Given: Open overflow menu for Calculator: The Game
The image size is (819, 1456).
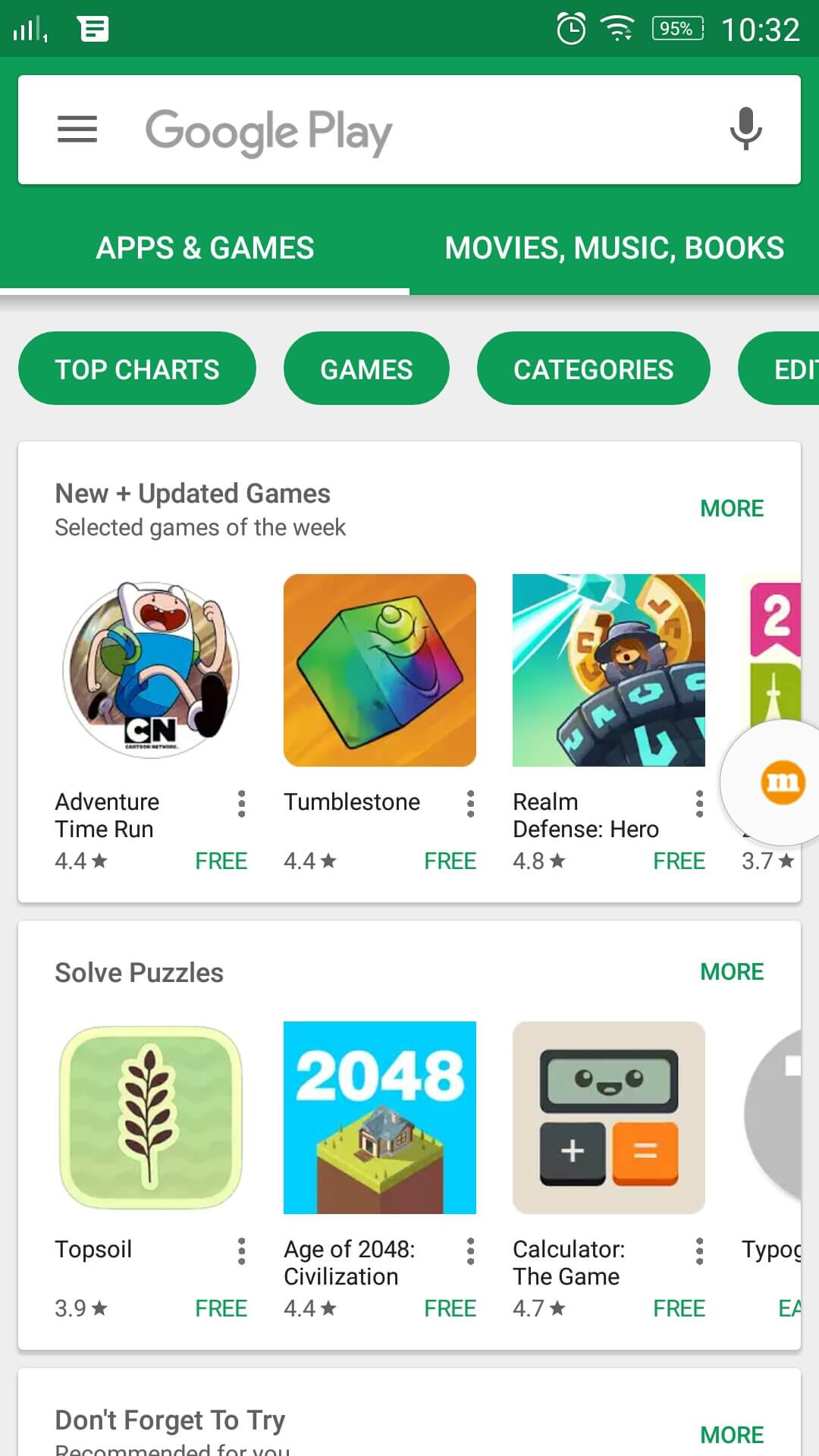Looking at the screenshot, I should click(699, 1250).
